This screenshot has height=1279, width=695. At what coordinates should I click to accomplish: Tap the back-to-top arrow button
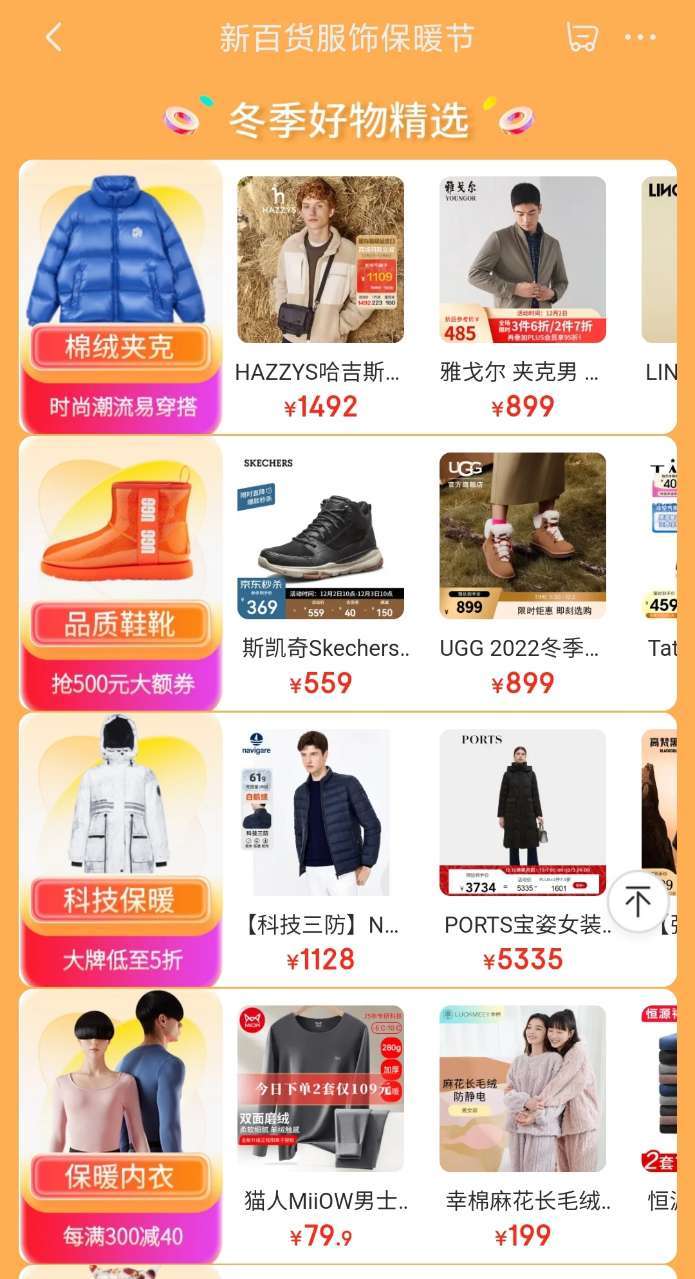coord(637,901)
